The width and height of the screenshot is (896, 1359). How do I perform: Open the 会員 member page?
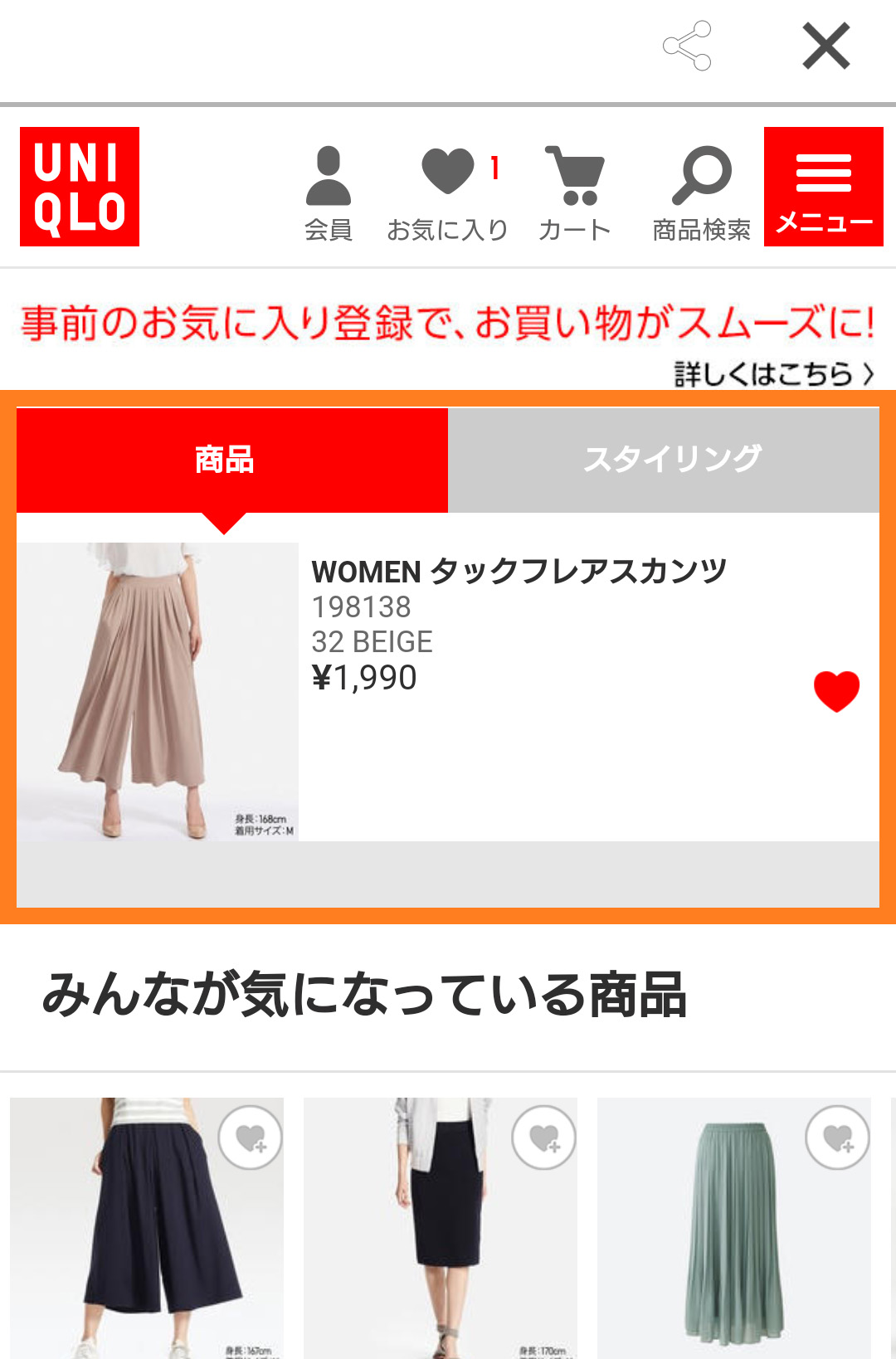(x=329, y=194)
